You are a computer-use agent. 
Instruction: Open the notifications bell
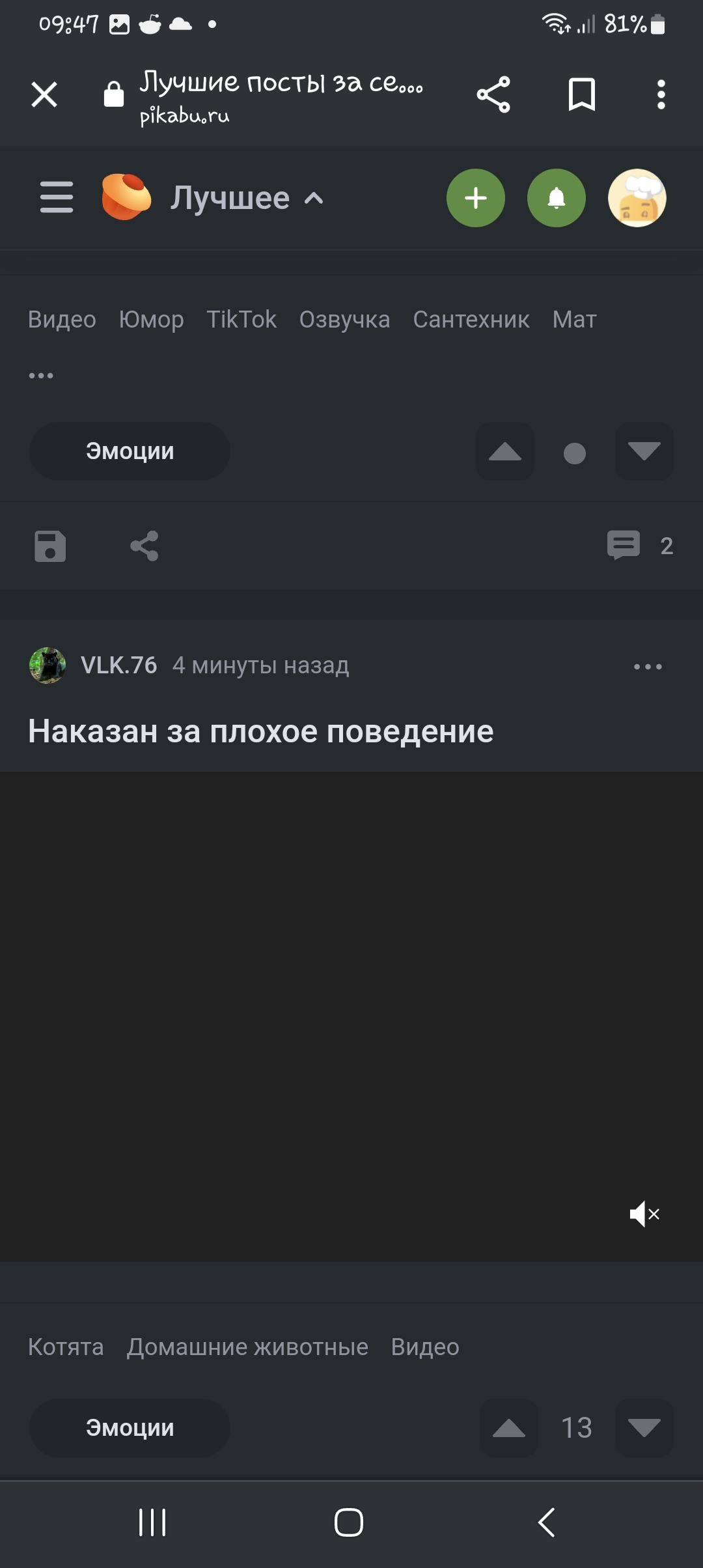click(557, 198)
